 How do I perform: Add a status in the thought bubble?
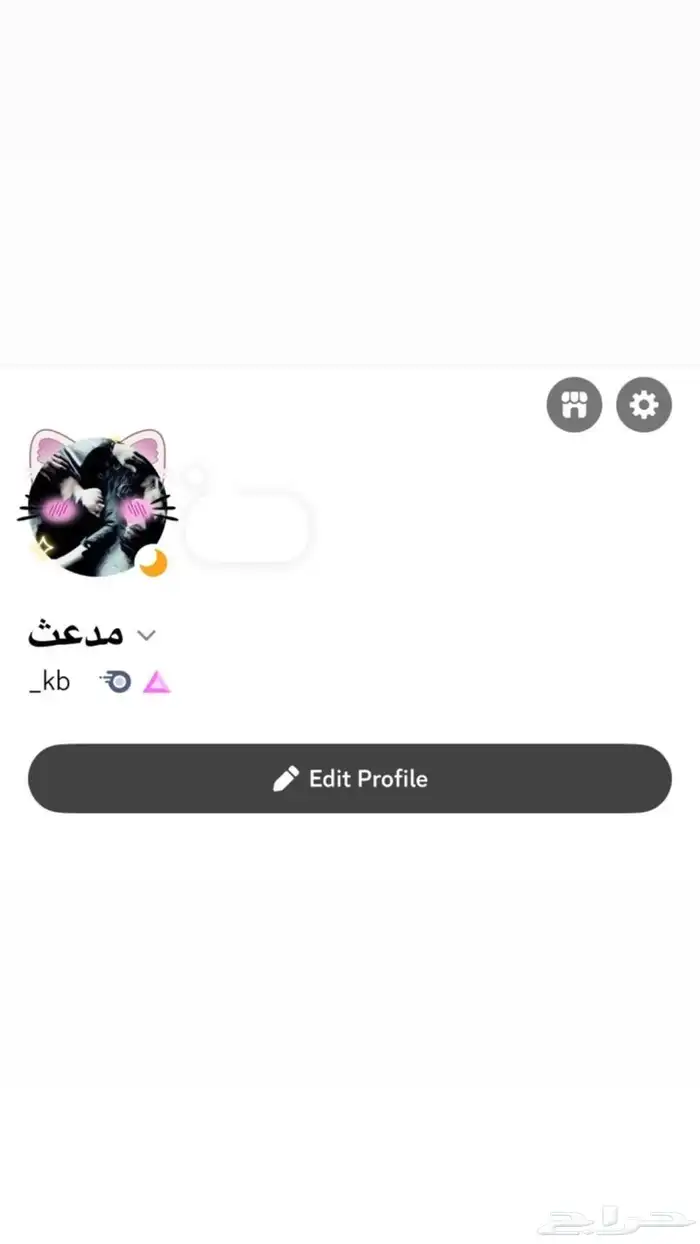click(246, 526)
